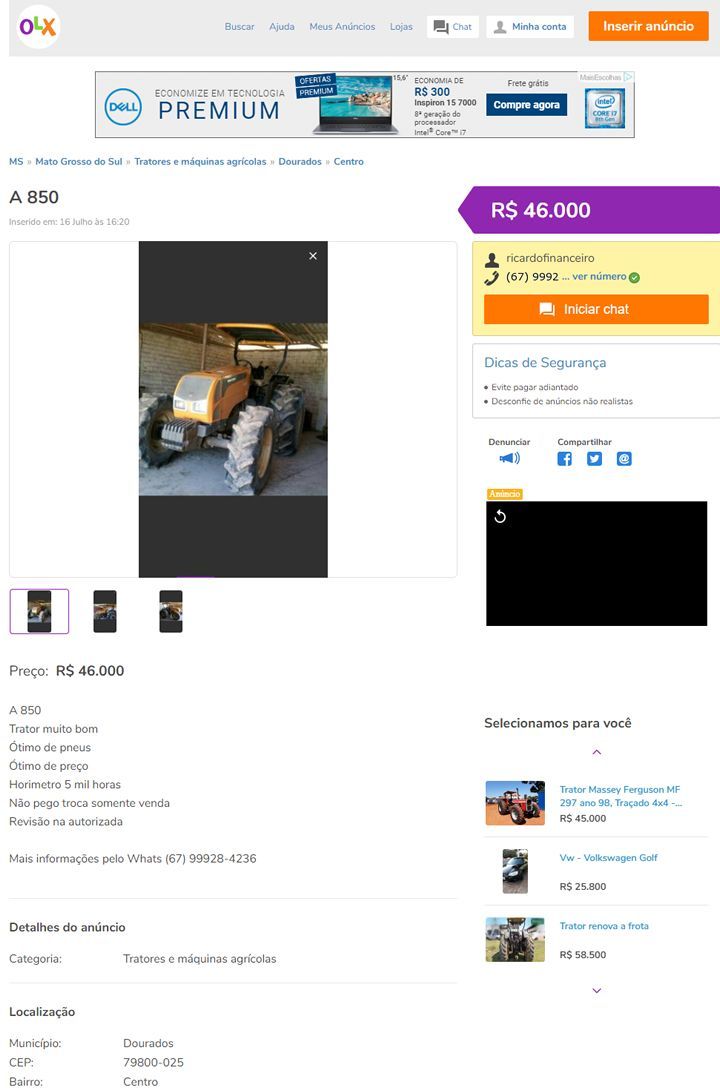Open Minha conta
Viewport: 720px width, 1091px height.
click(530, 27)
